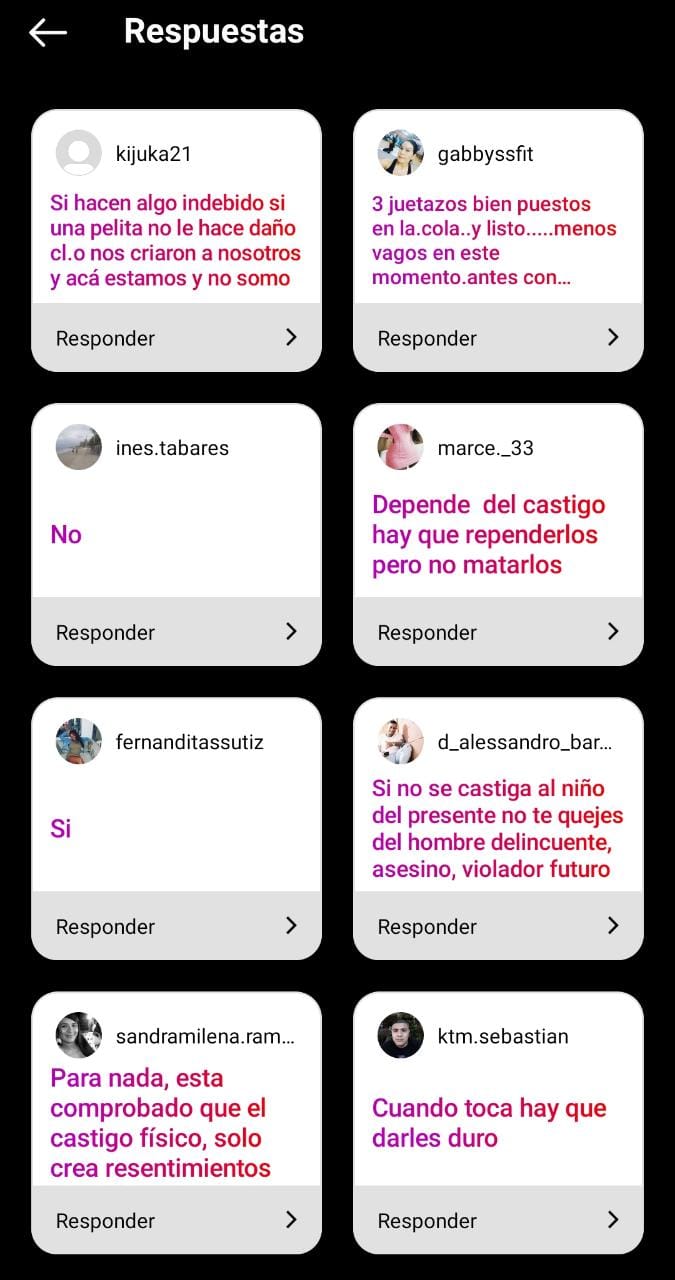Image resolution: width=675 pixels, height=1280 pixels.
Task: Reply to kijuka21's answer
Action: (176, 338)
